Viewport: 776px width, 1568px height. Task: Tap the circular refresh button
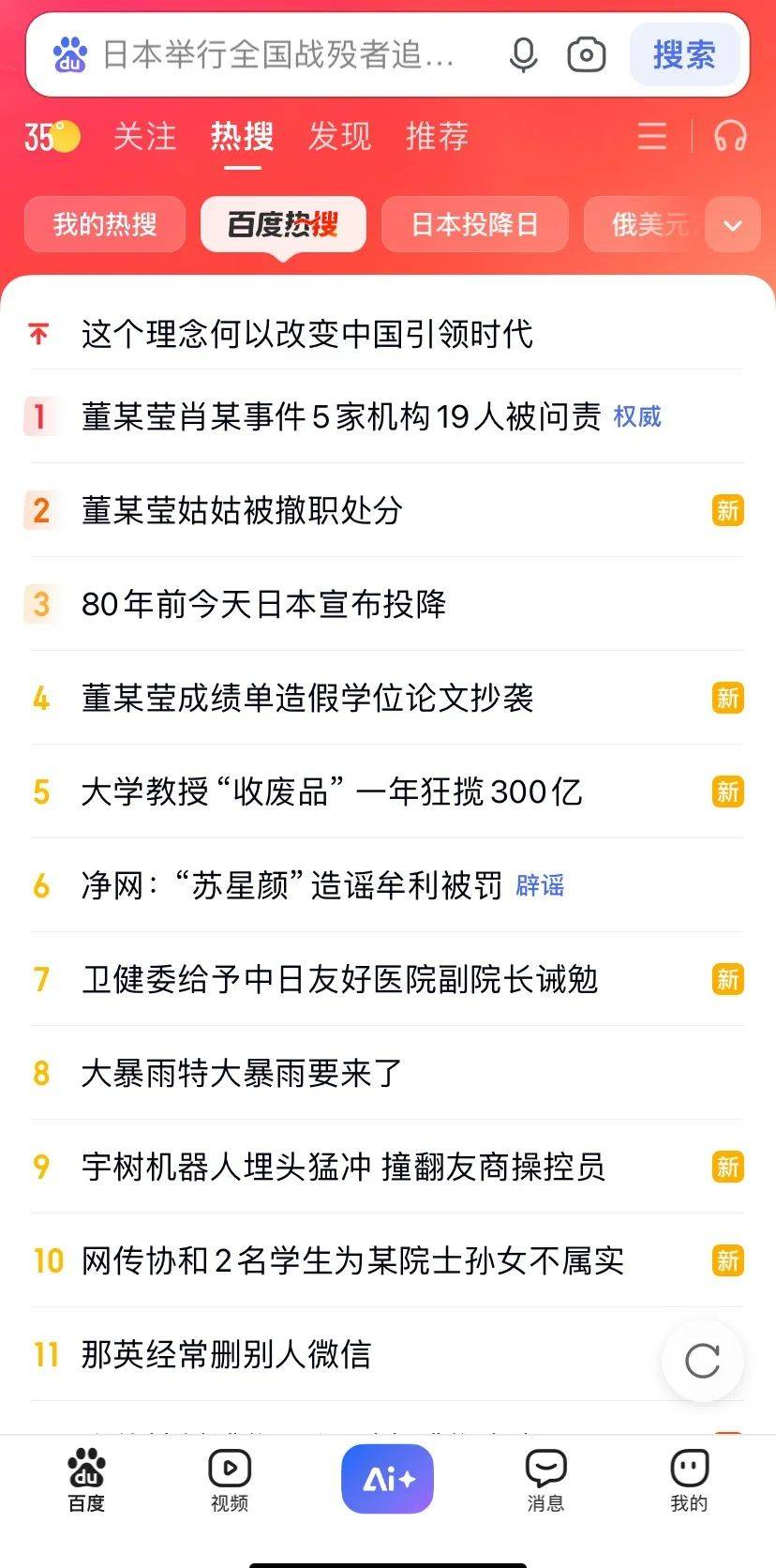click(x=703, y=1361)
